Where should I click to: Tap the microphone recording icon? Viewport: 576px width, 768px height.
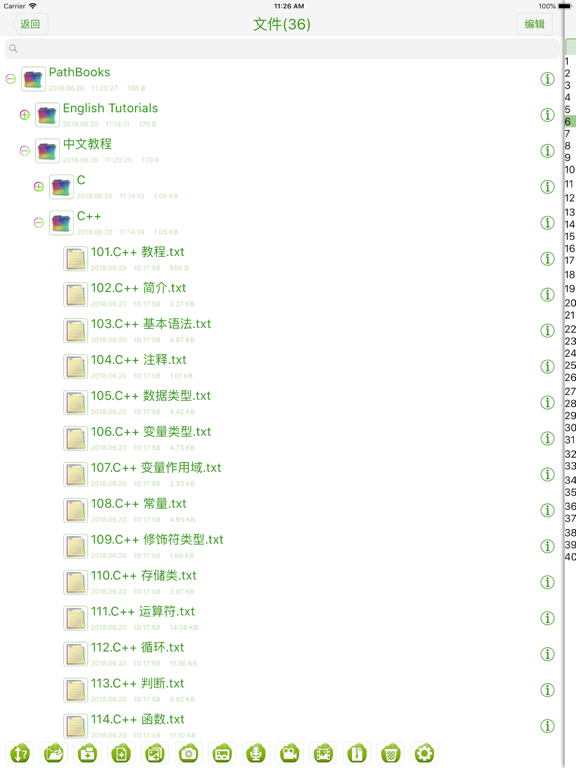coord(256,753)
